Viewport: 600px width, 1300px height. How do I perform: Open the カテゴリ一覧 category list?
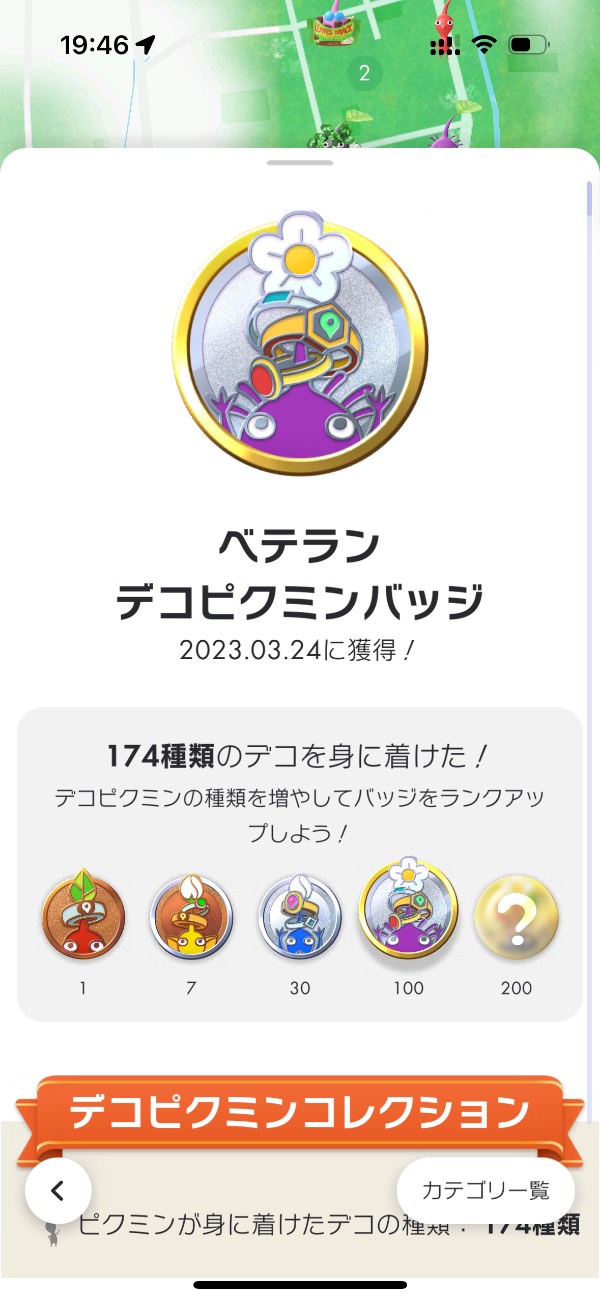(x=486, y=1190)
